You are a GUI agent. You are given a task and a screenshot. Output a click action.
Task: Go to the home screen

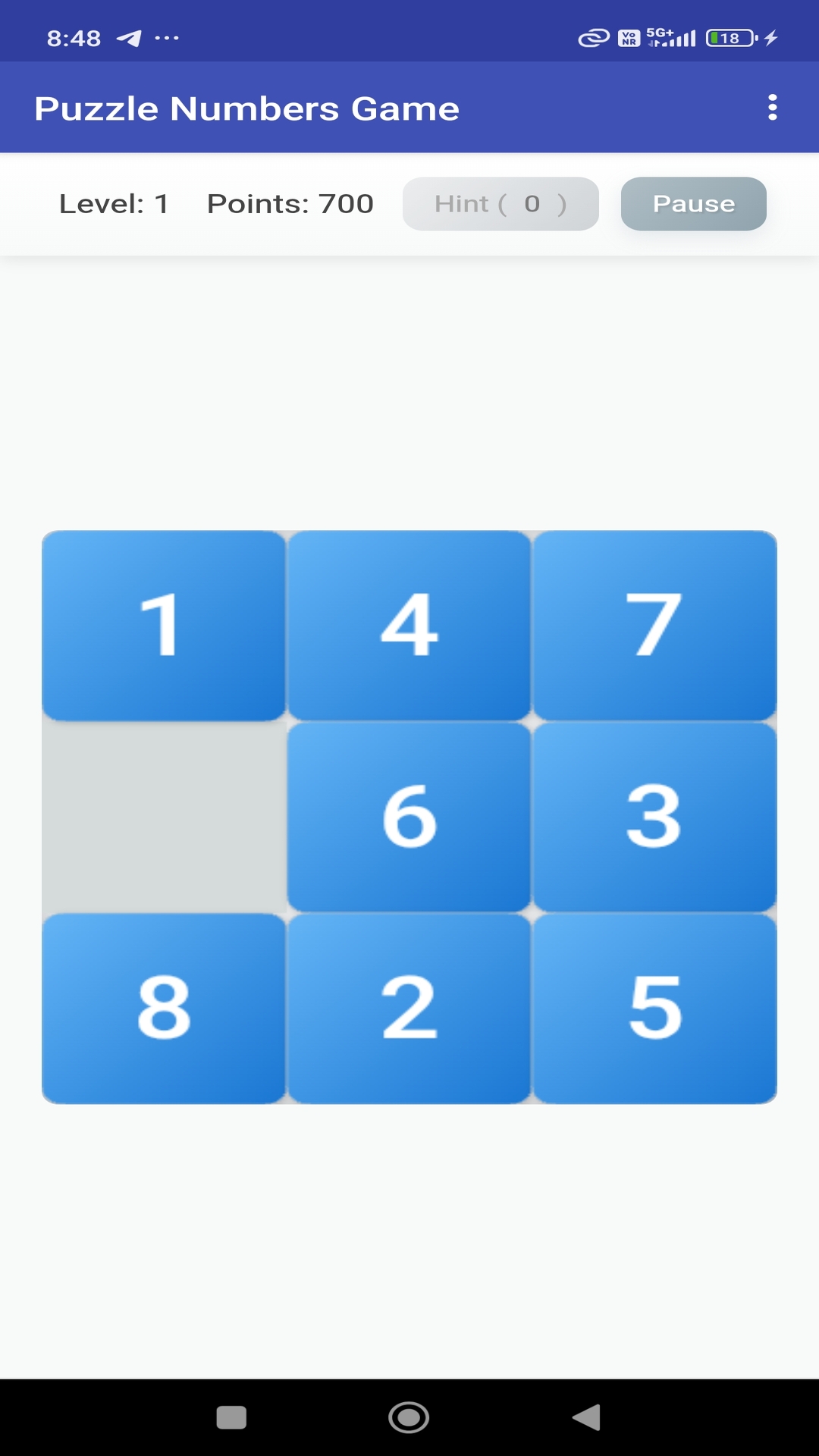pos(409,1417)
